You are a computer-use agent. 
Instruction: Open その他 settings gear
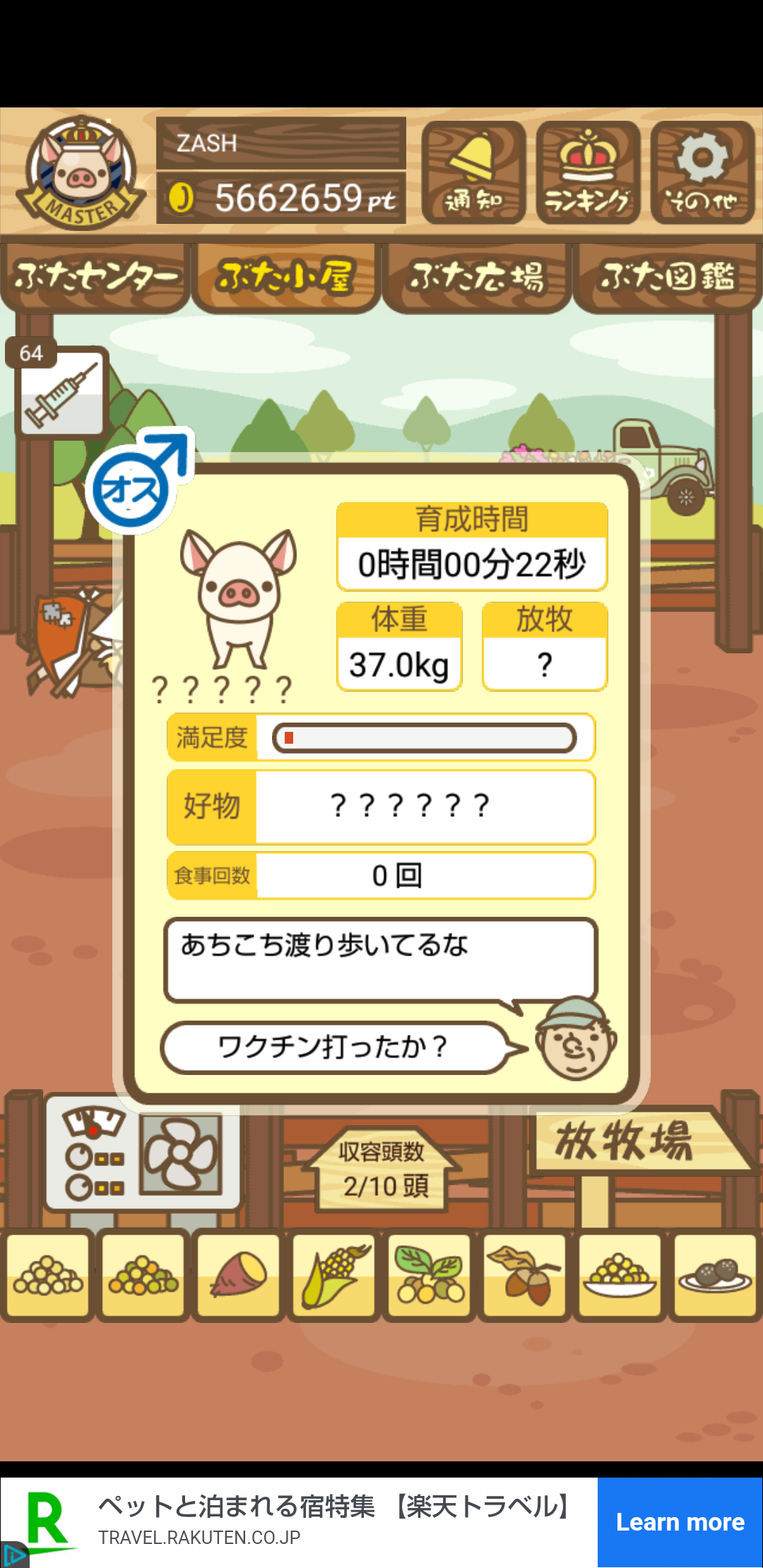702,172
